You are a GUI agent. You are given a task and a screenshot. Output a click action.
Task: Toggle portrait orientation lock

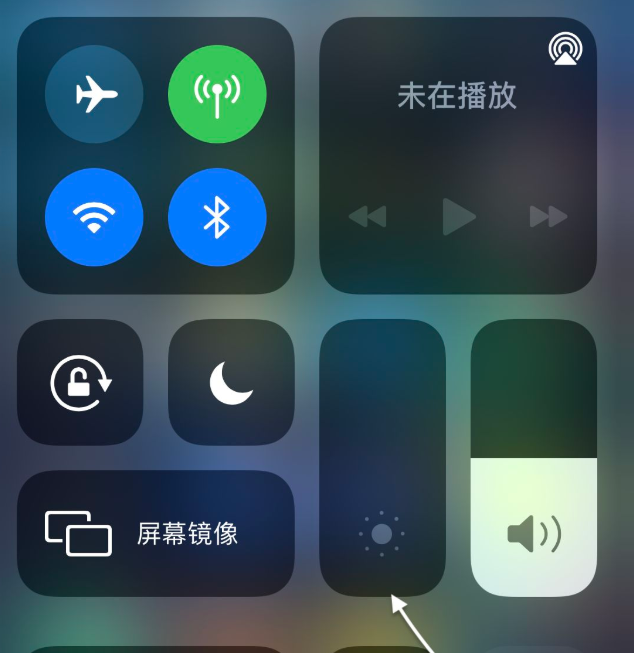click(81, 382)
